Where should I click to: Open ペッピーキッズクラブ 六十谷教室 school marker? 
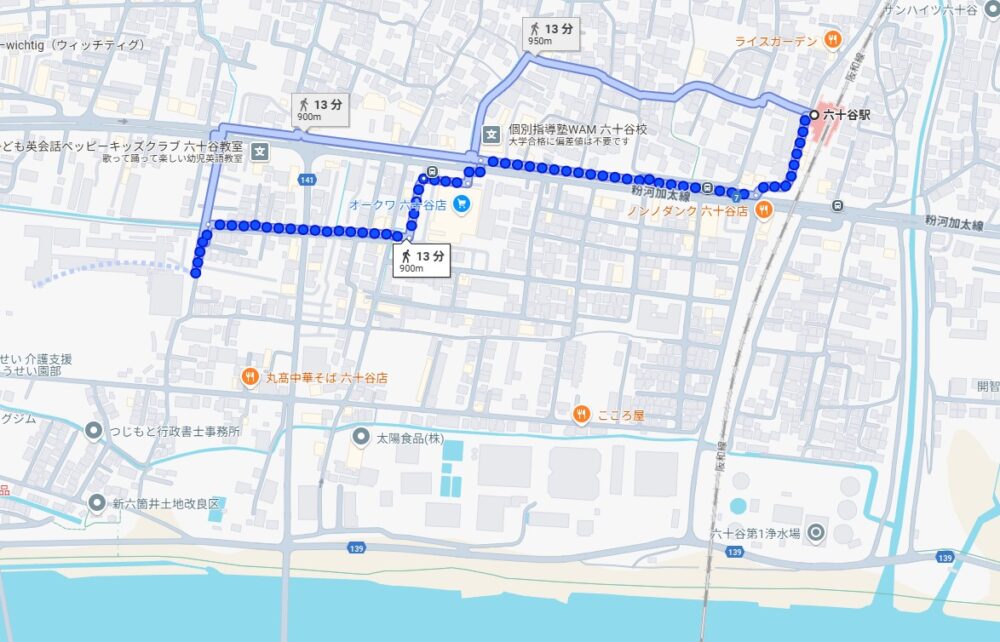(x=260, y=152)
